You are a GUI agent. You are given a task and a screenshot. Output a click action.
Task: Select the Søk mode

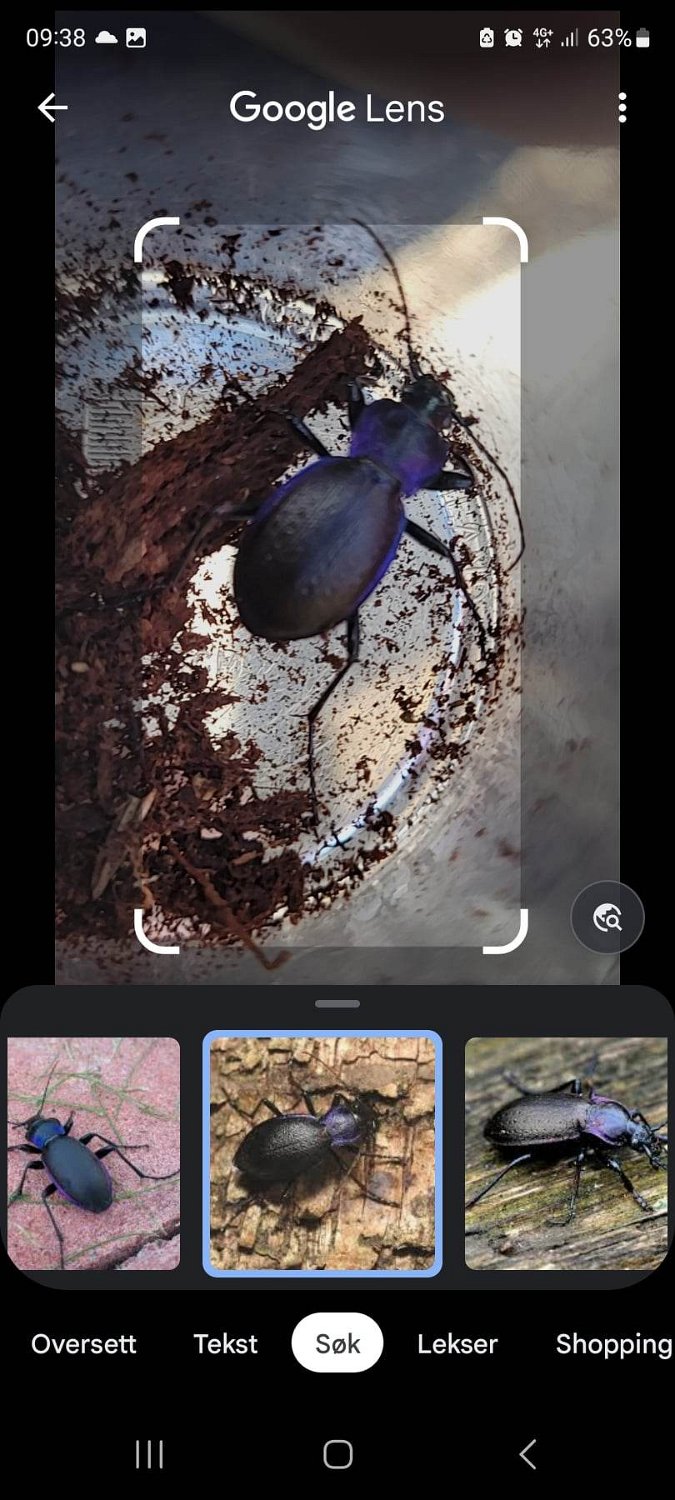click(x=338, y=1344)
